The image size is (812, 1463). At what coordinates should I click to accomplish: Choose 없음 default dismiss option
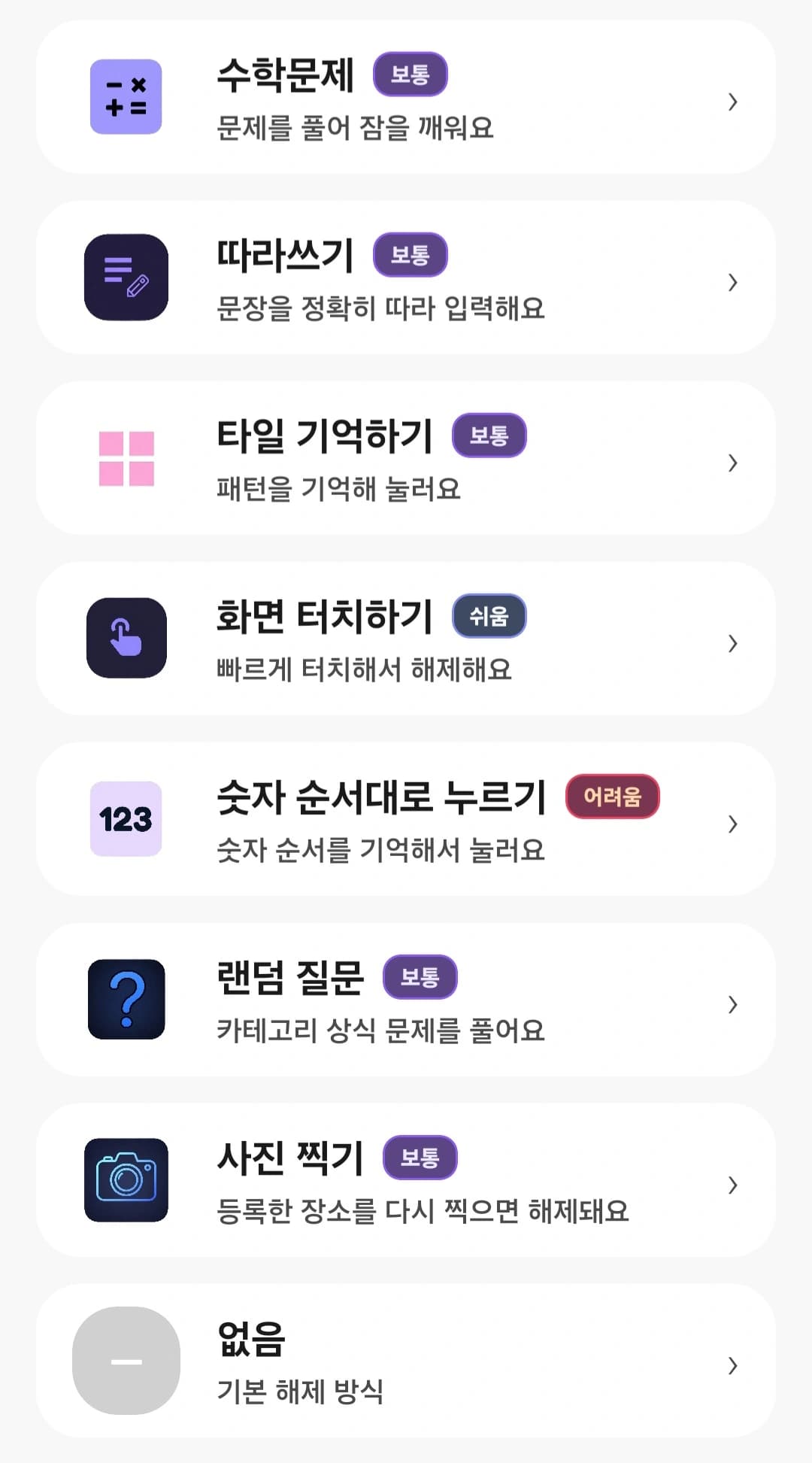point(406,1361)
